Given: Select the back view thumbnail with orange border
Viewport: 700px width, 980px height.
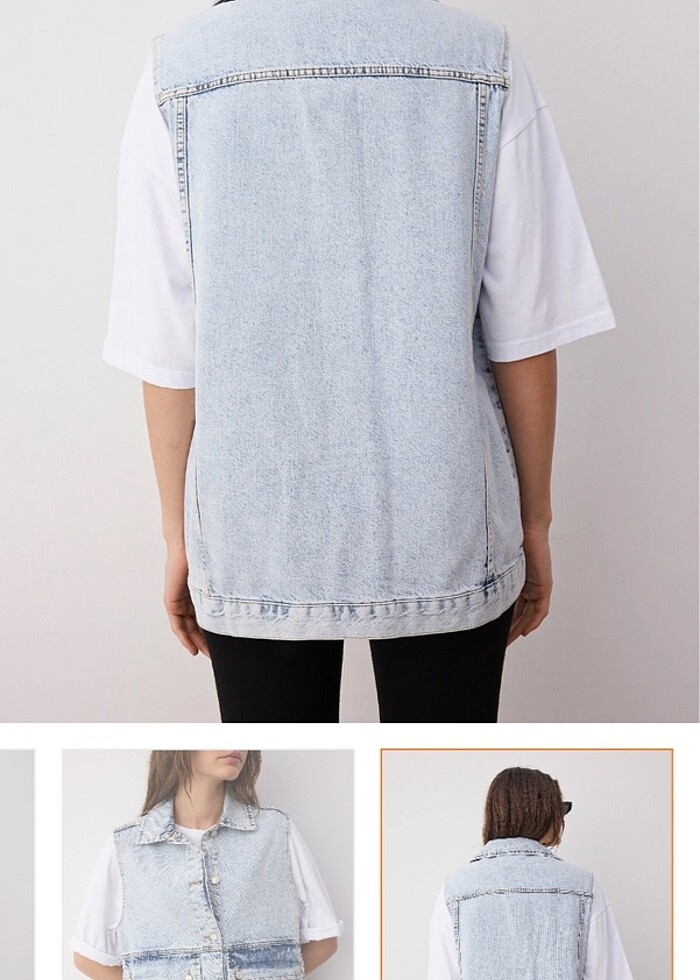Looking at the screenshot, I should [x=526, y=866].
